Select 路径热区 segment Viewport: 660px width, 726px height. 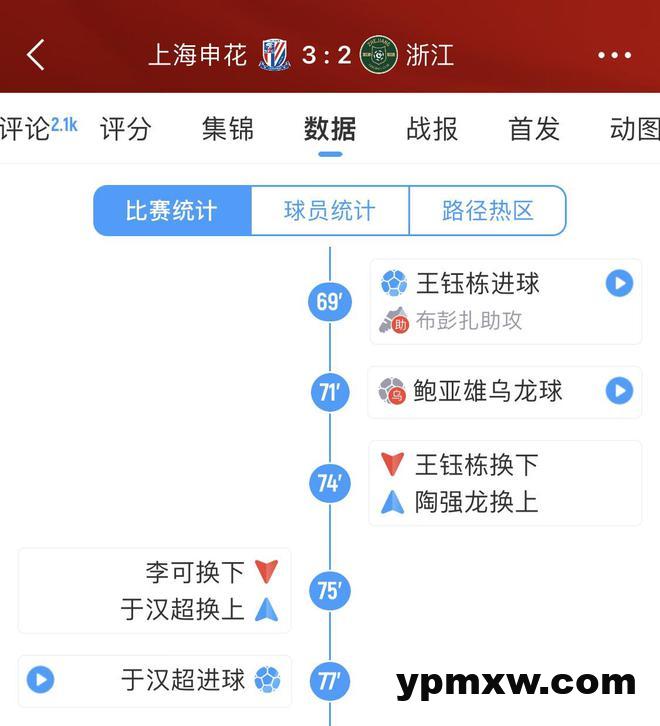(487, 211)
